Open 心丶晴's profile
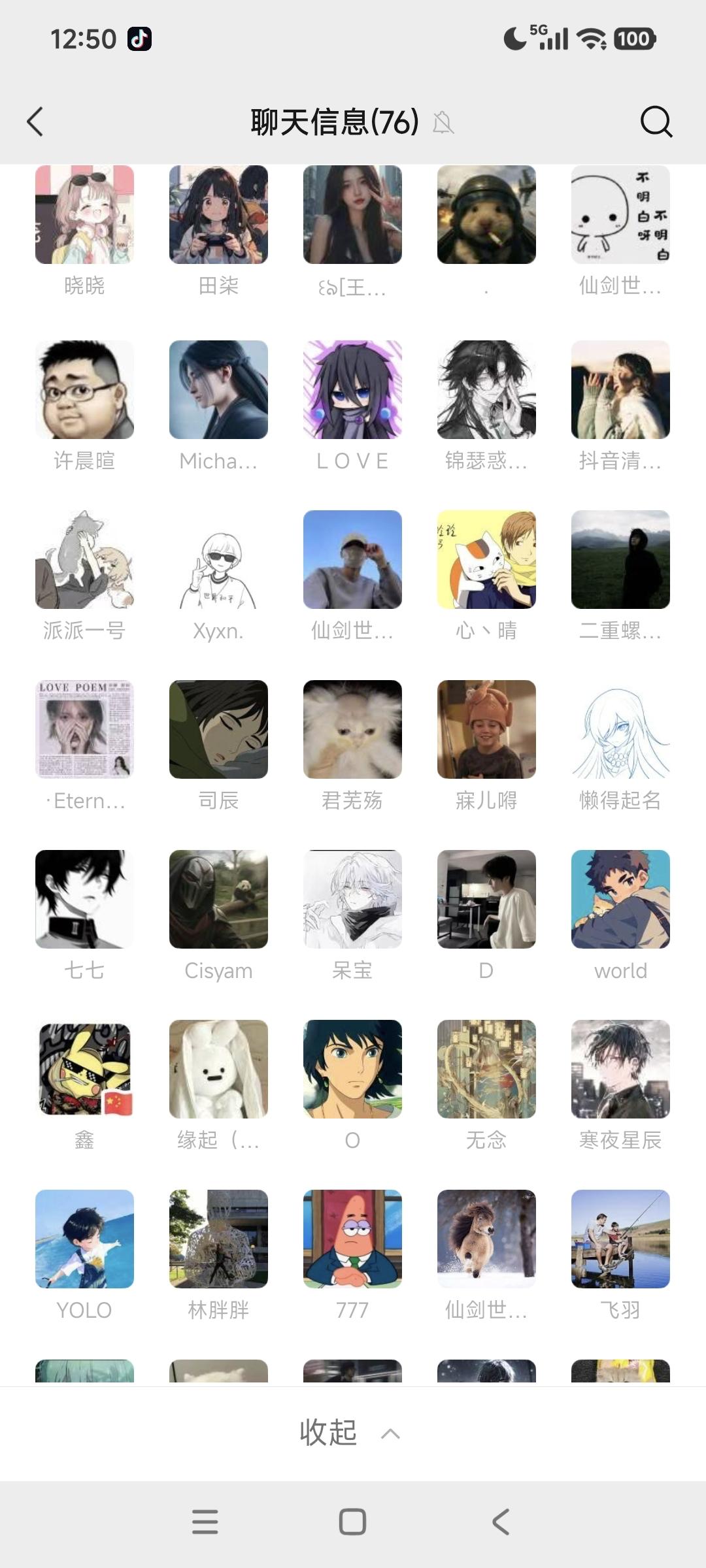The width and height of the screenshot is (706, 1568). click(x=486, y=559)
